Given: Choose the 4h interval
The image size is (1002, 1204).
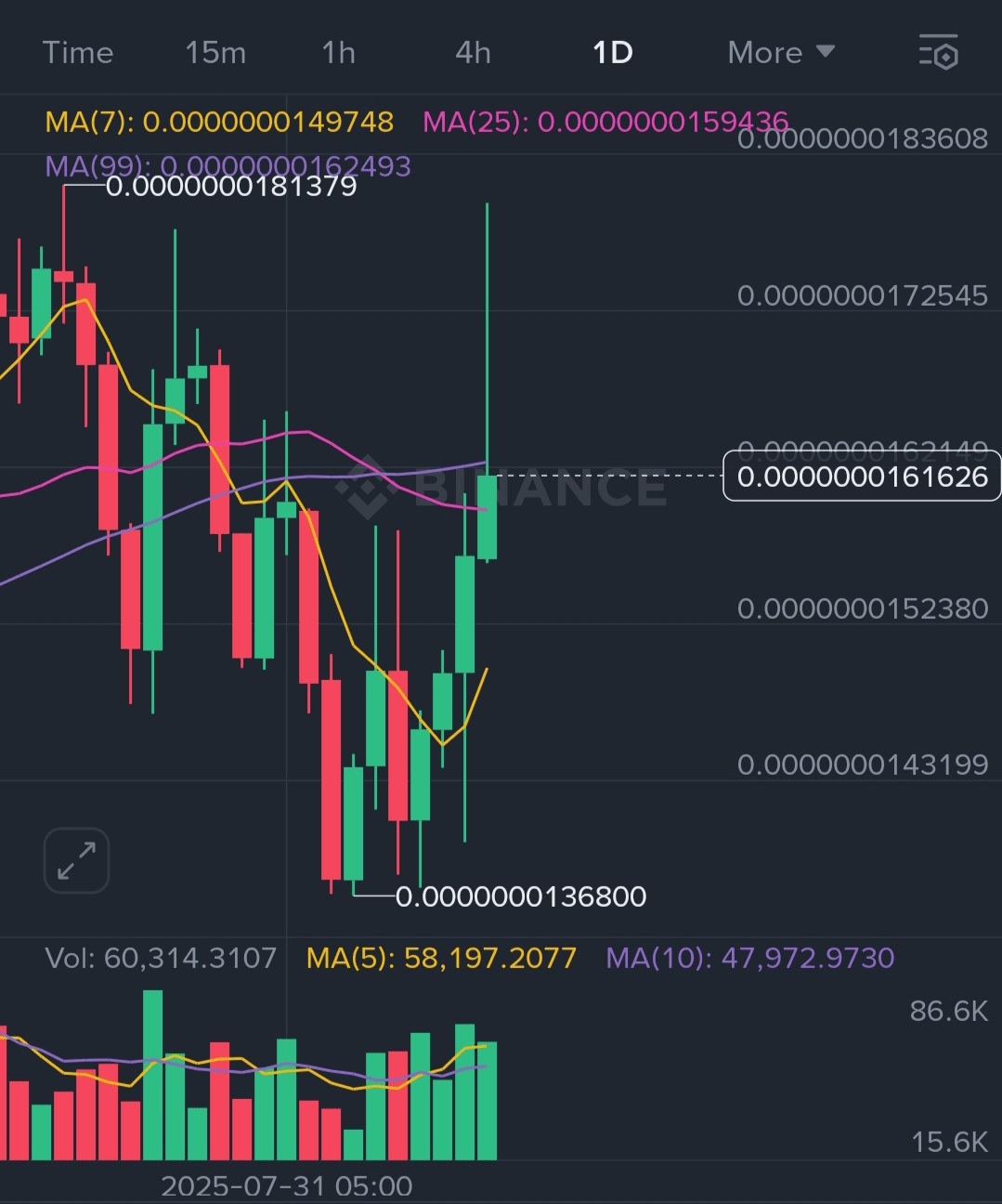Looking at the screenshot, I should coord(473,53).
